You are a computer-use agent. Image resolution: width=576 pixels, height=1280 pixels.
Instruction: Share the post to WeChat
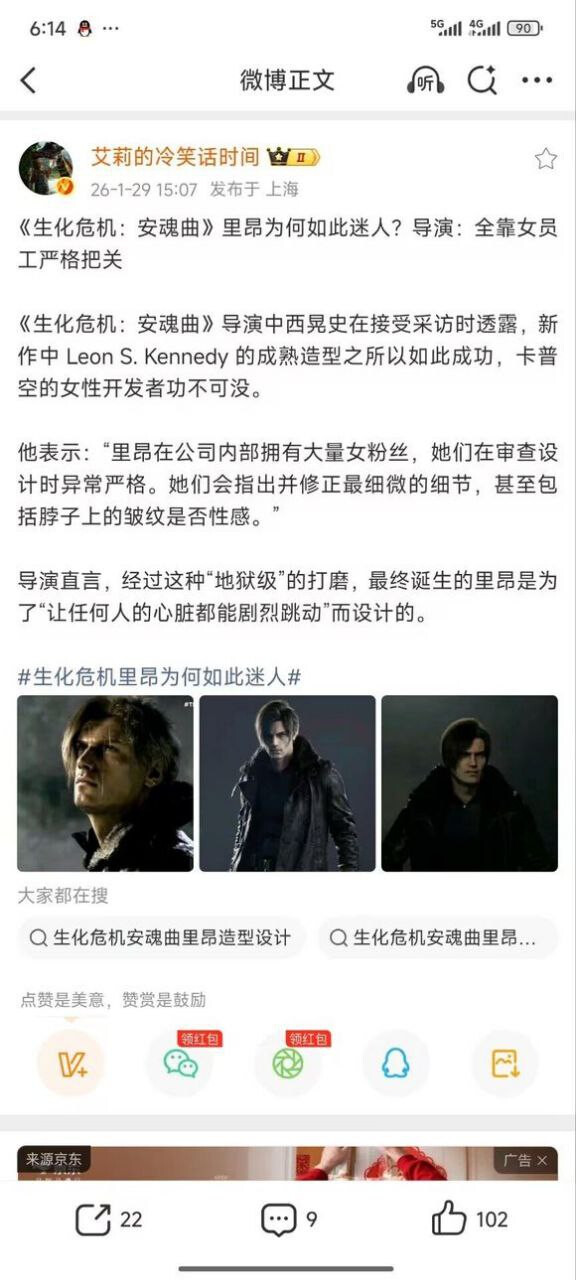[180, 1064]
